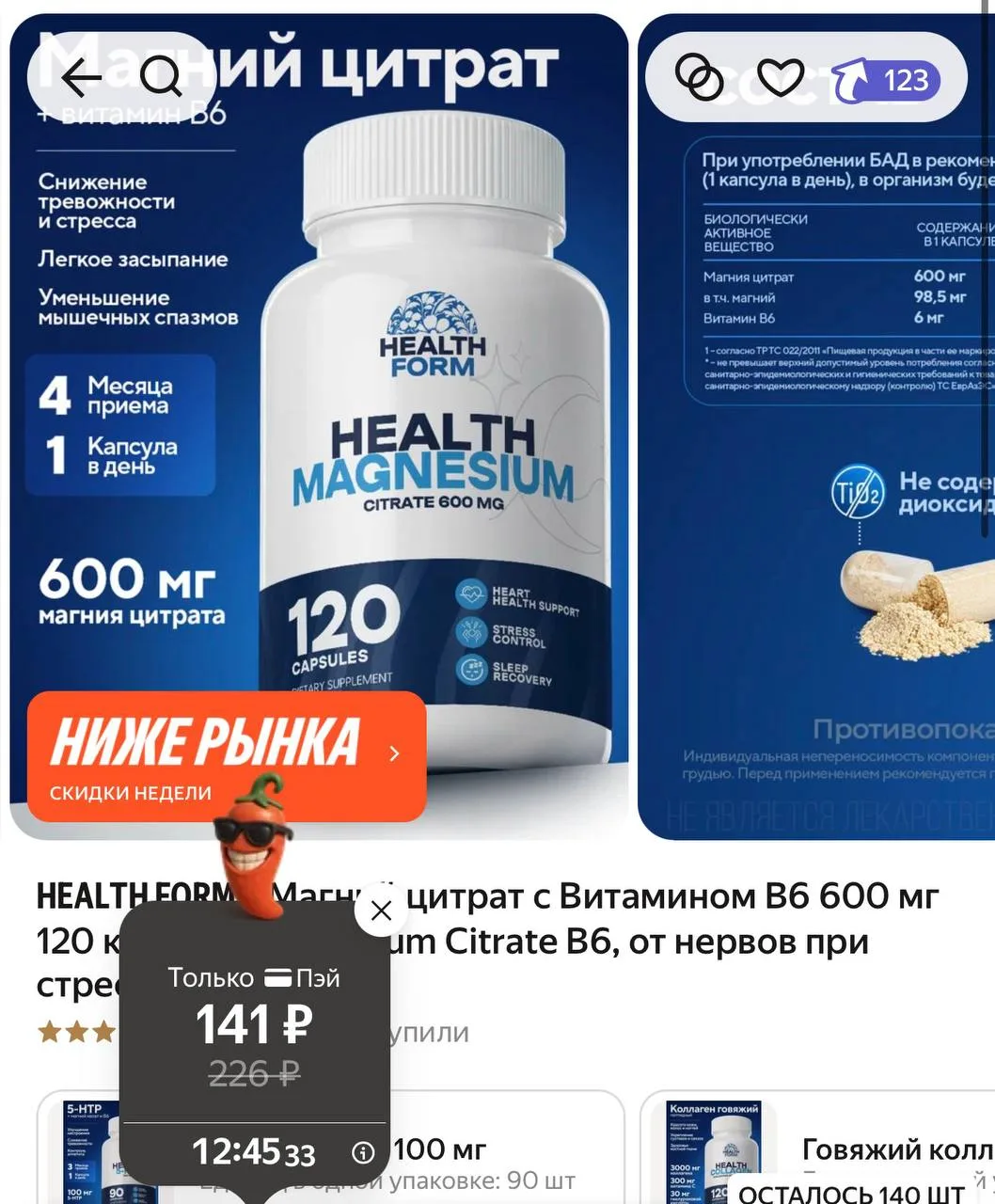Open the Говяжий коллаген product card

click(x=817, y=1148)
